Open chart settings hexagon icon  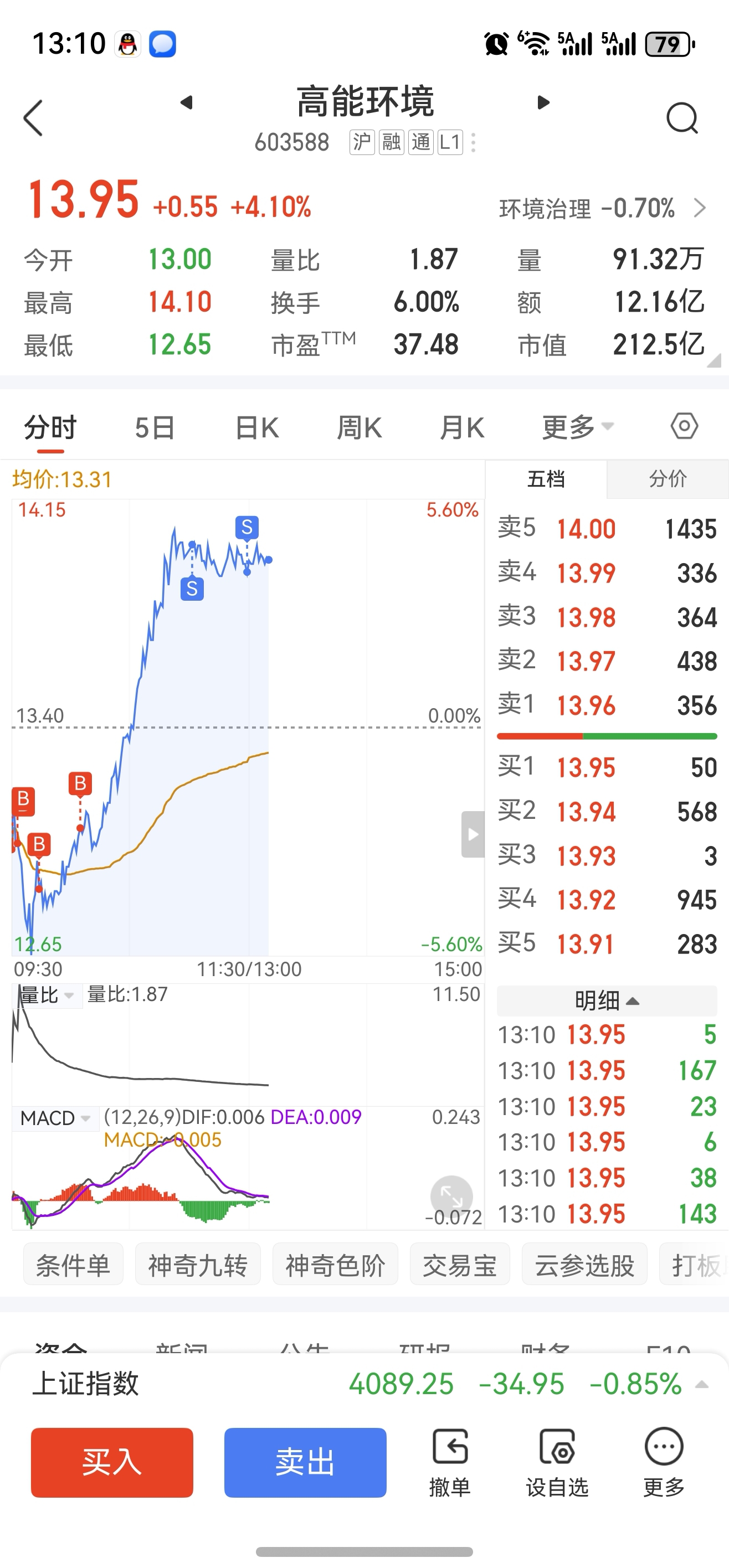point(684,426)
